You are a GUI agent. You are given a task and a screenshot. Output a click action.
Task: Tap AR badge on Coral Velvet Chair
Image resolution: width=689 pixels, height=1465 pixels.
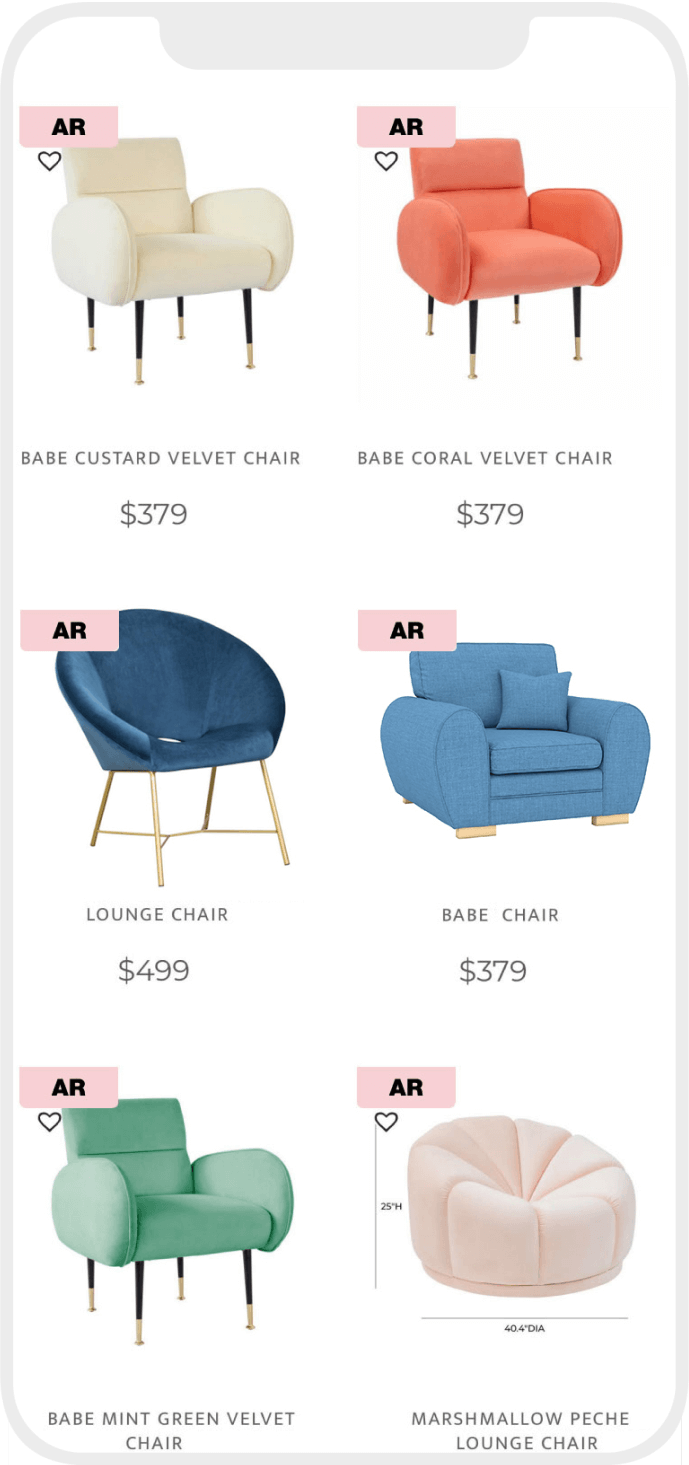pos(406,127)
